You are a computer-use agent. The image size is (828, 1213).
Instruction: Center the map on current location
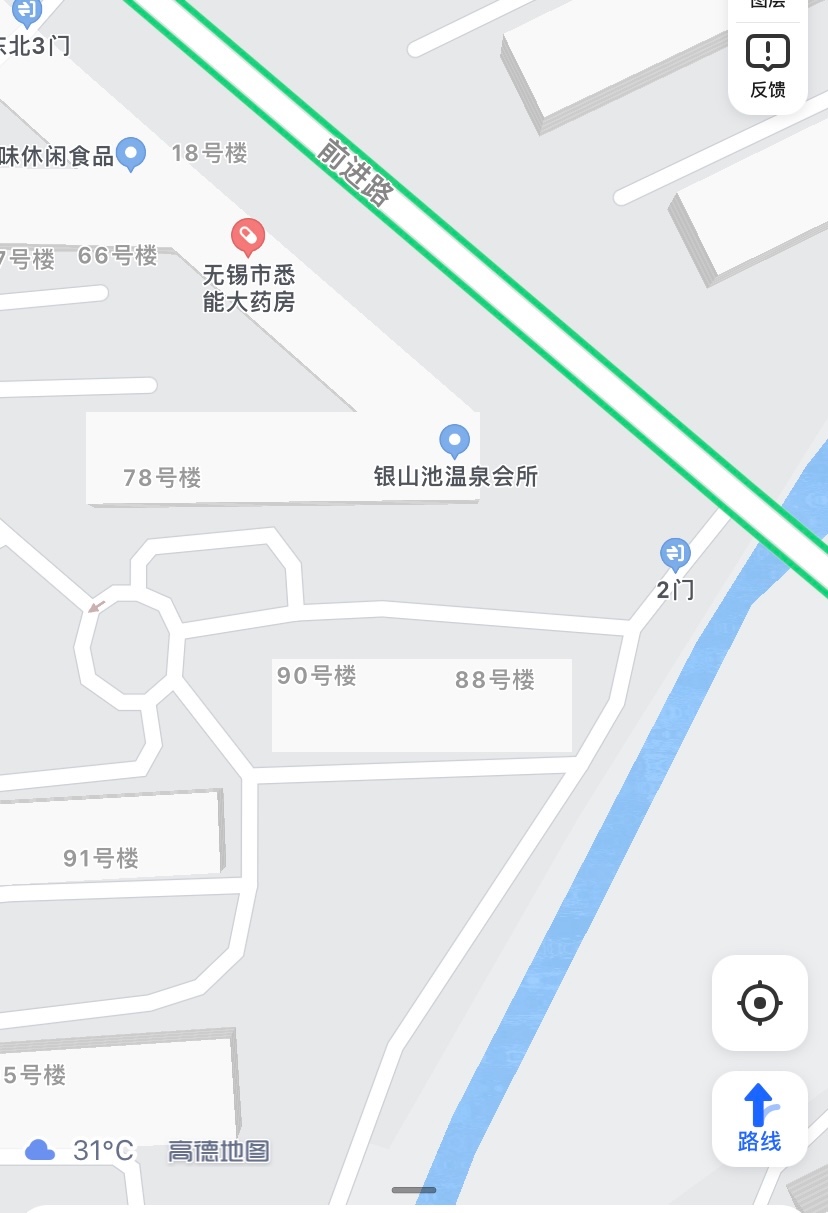pos(759,1002)
